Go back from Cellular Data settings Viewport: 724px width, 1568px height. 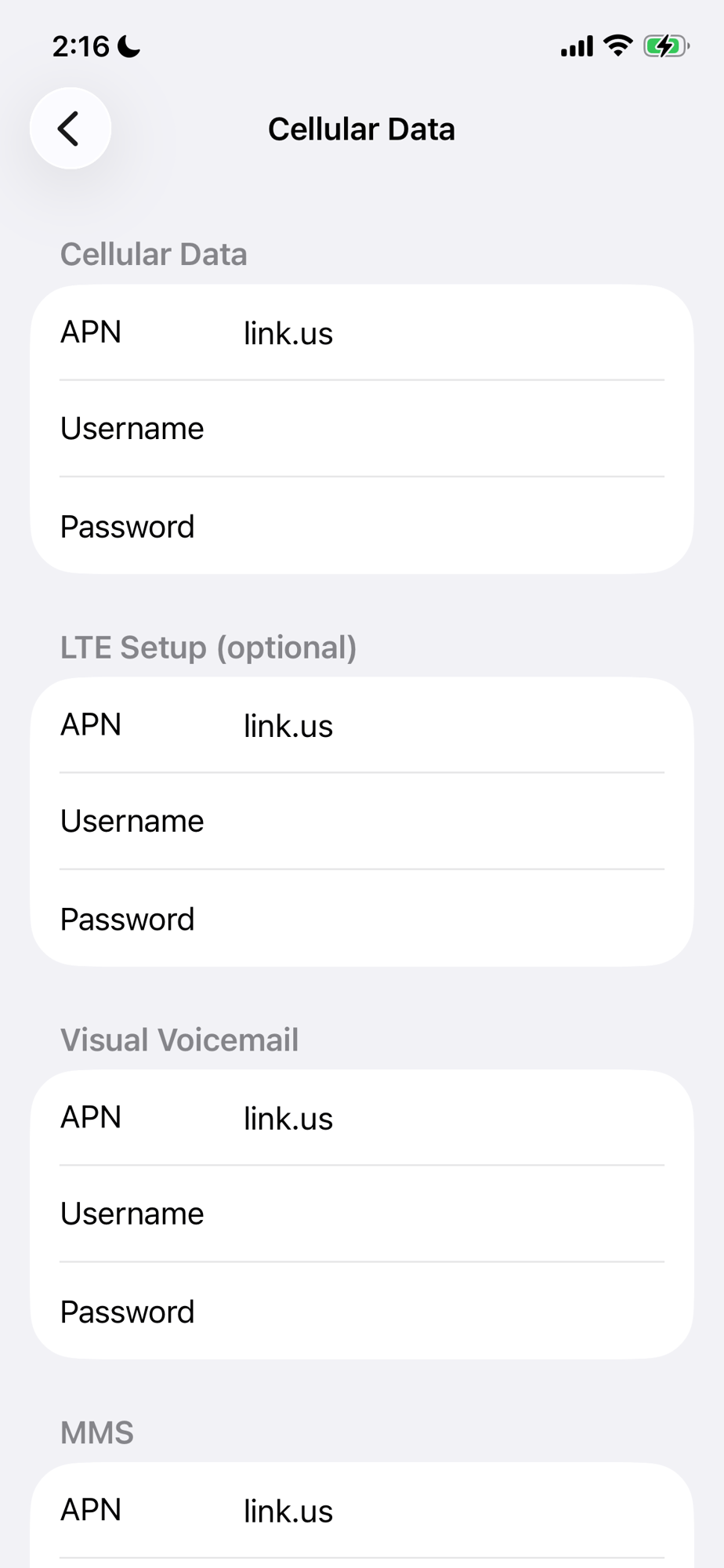pos(70,129)
